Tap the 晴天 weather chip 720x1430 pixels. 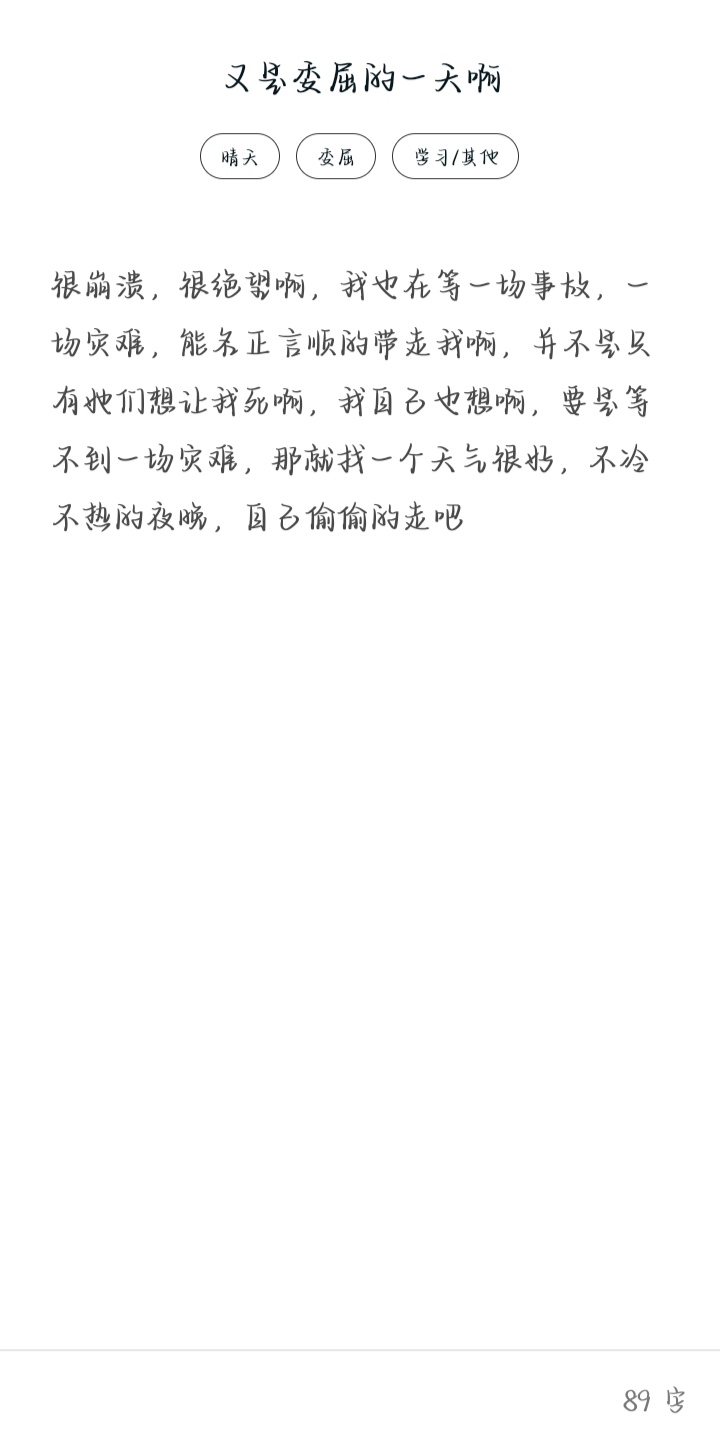coord(240,156)
